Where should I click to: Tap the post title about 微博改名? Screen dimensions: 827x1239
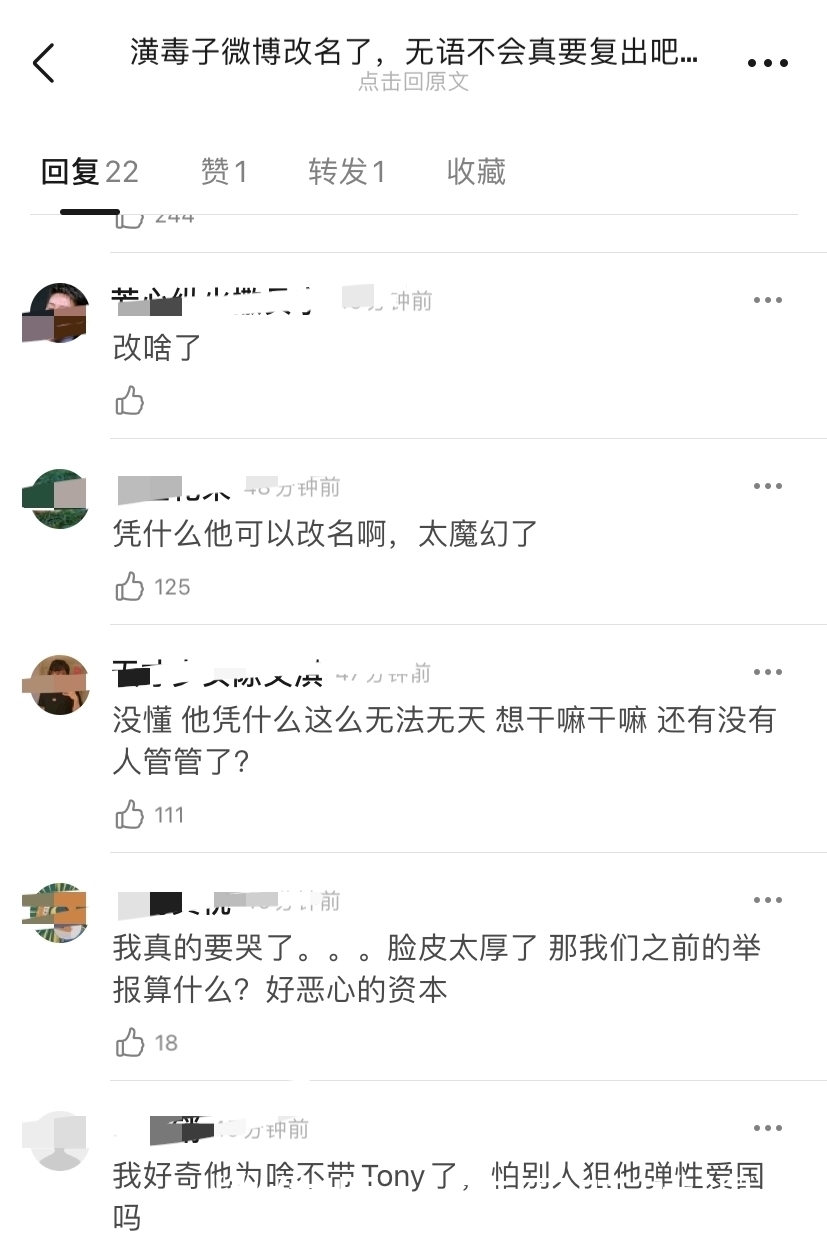pos(413,57)
